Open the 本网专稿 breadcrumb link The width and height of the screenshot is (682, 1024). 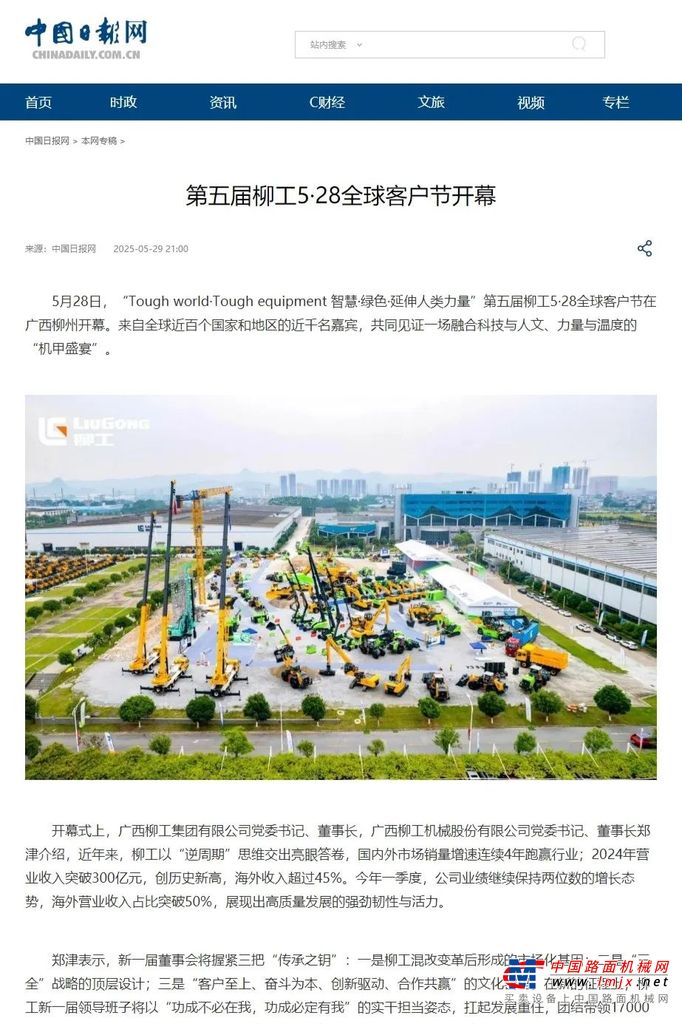pos(99,141)
